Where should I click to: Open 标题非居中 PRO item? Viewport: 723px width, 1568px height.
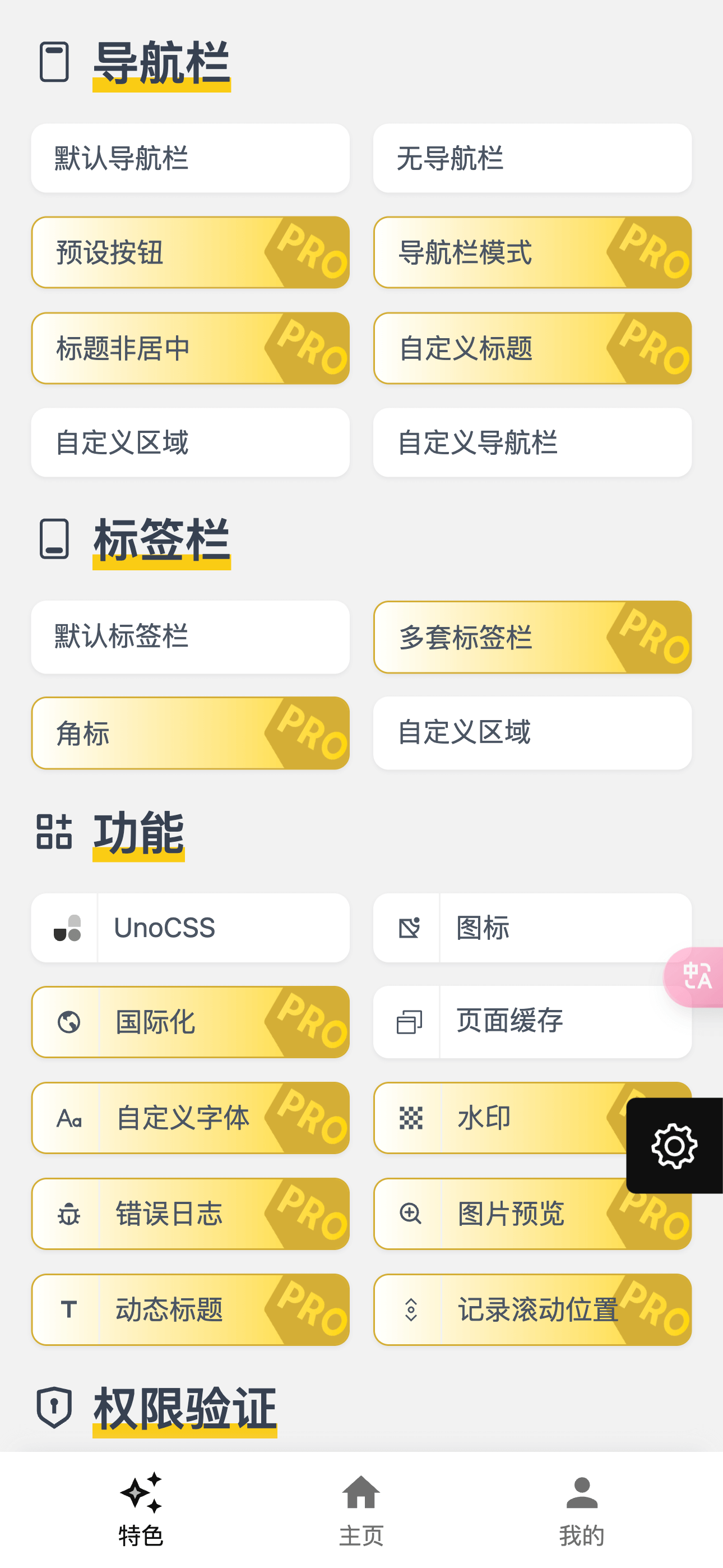(x=190, y=348)
